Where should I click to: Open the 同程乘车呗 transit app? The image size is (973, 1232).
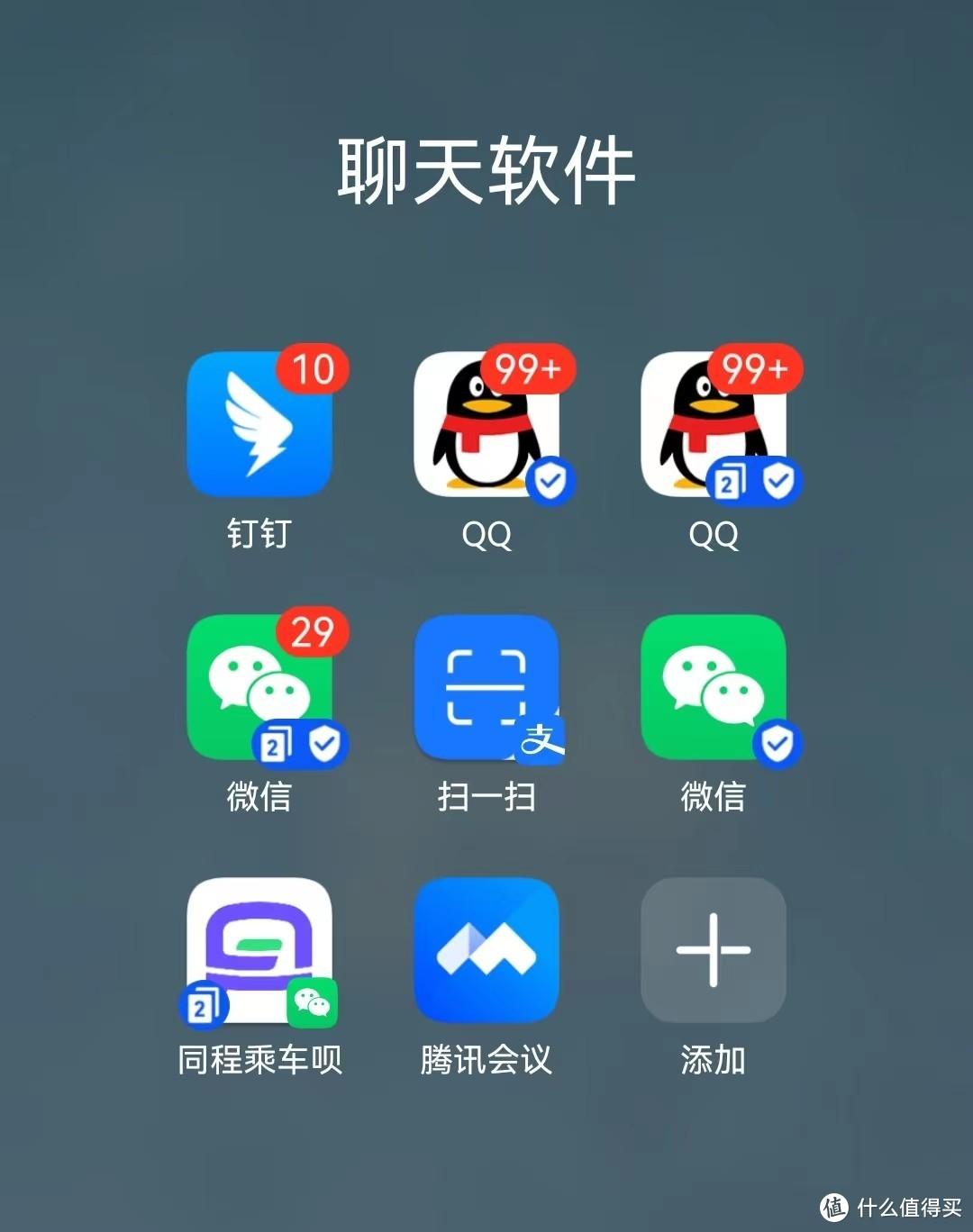259,950
